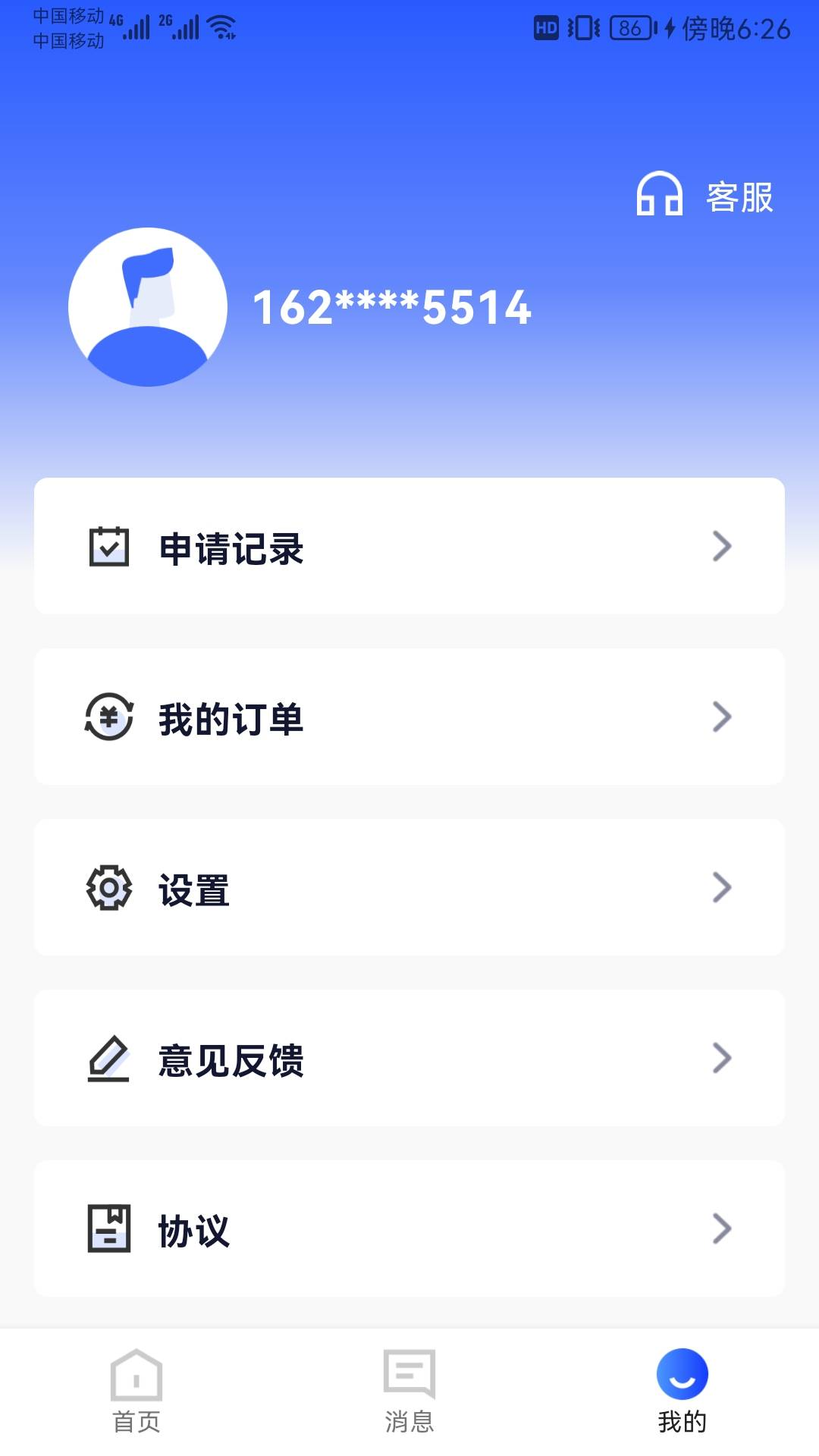Open the 协议 agreements row
This screenshot has width=819, height=1456.
409,1228
